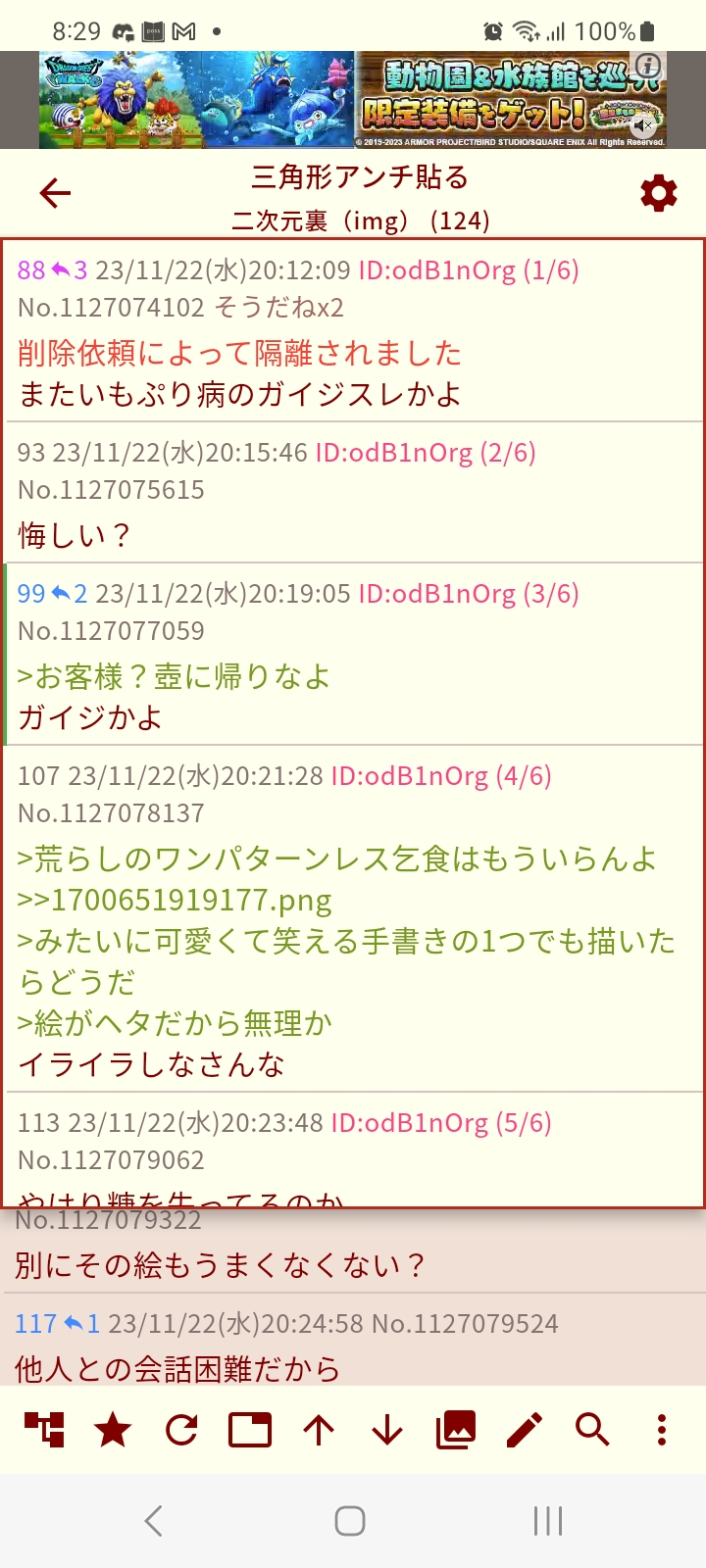706x1568 pixels.
Task: Open the Dragon Quest banner advertisement
Action: point(353,100)
